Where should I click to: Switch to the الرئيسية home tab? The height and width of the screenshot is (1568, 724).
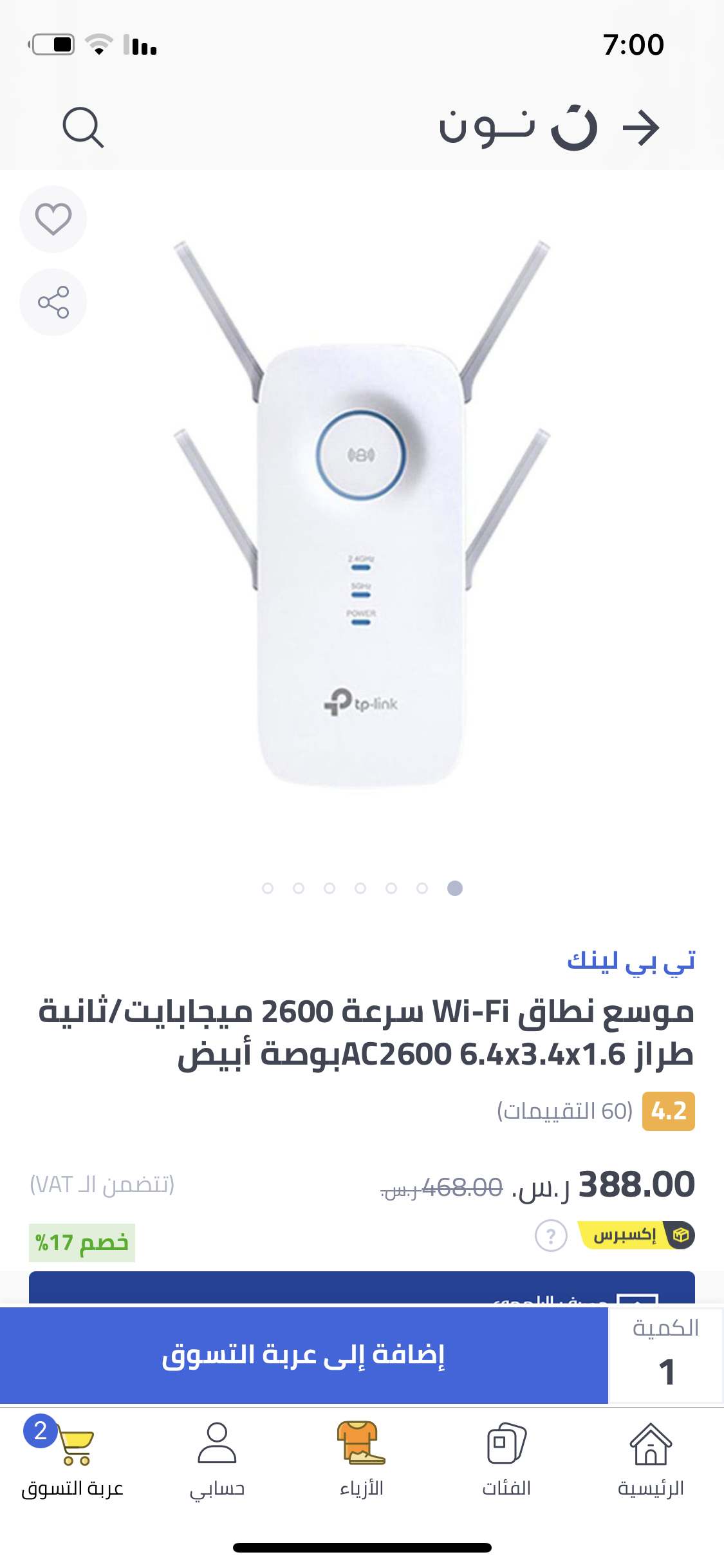(x=651, y=1460)
